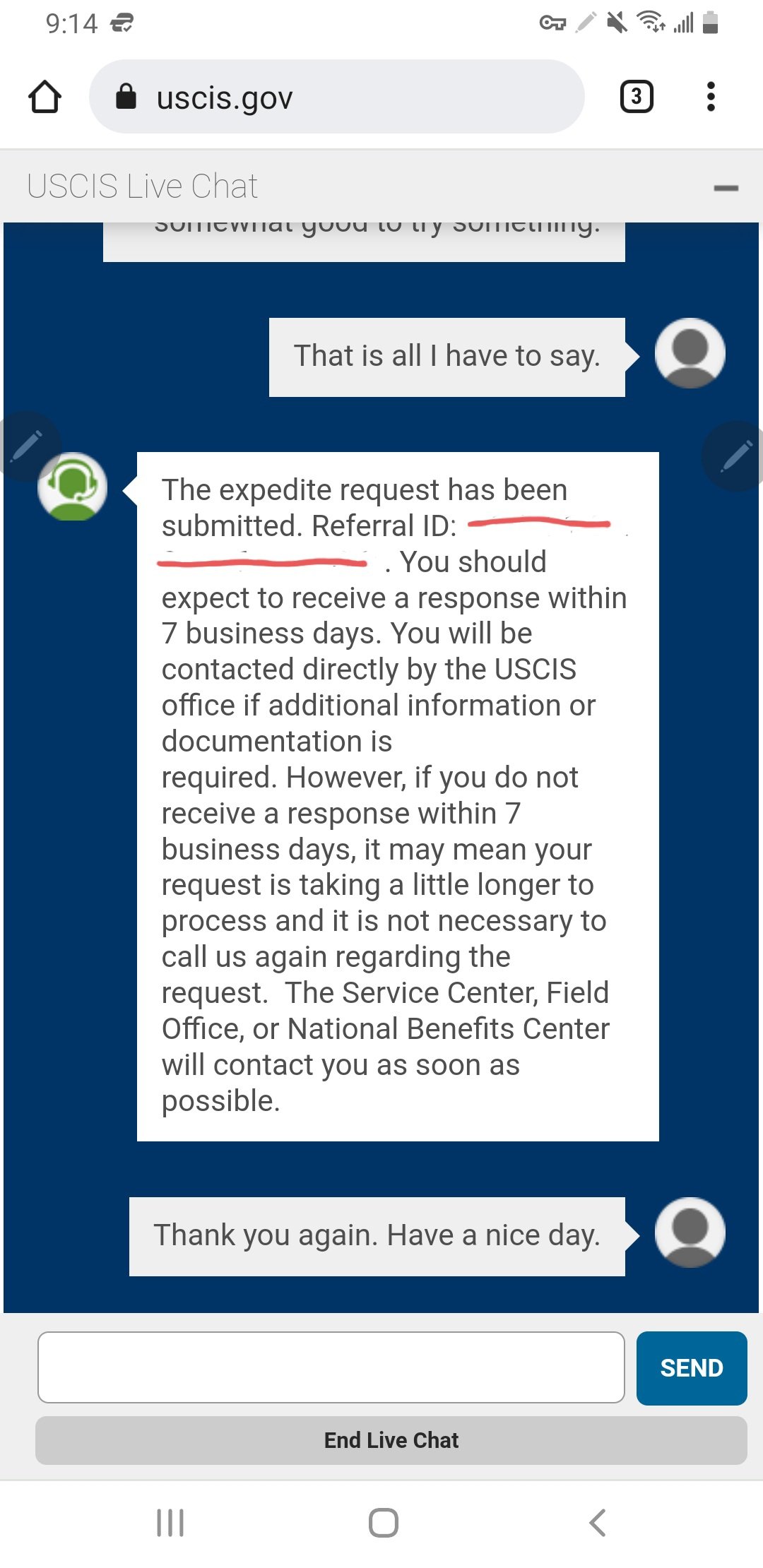Tap the right pencil edit icon

click(x=735, y=456)
